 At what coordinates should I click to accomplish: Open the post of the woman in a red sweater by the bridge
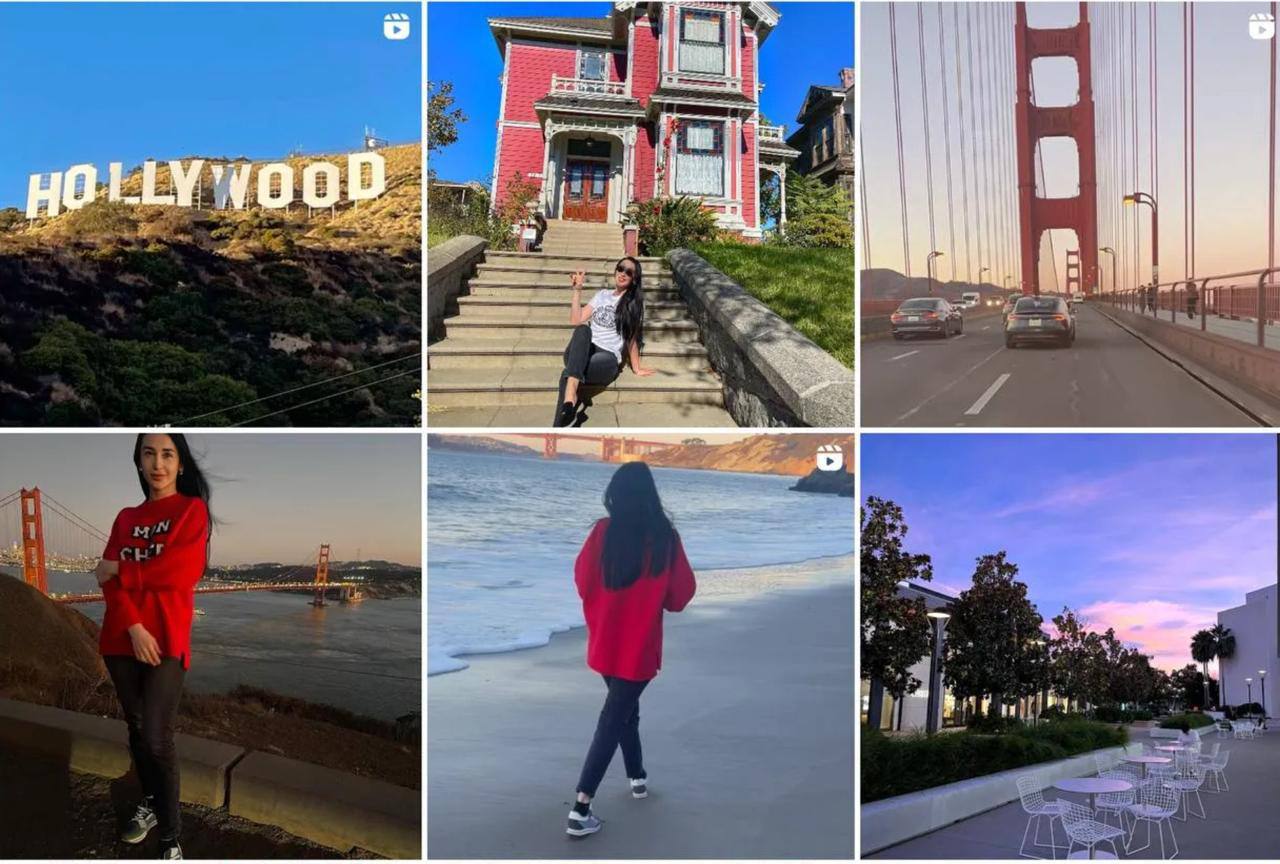pyautogui.click(x=210, y=646)
